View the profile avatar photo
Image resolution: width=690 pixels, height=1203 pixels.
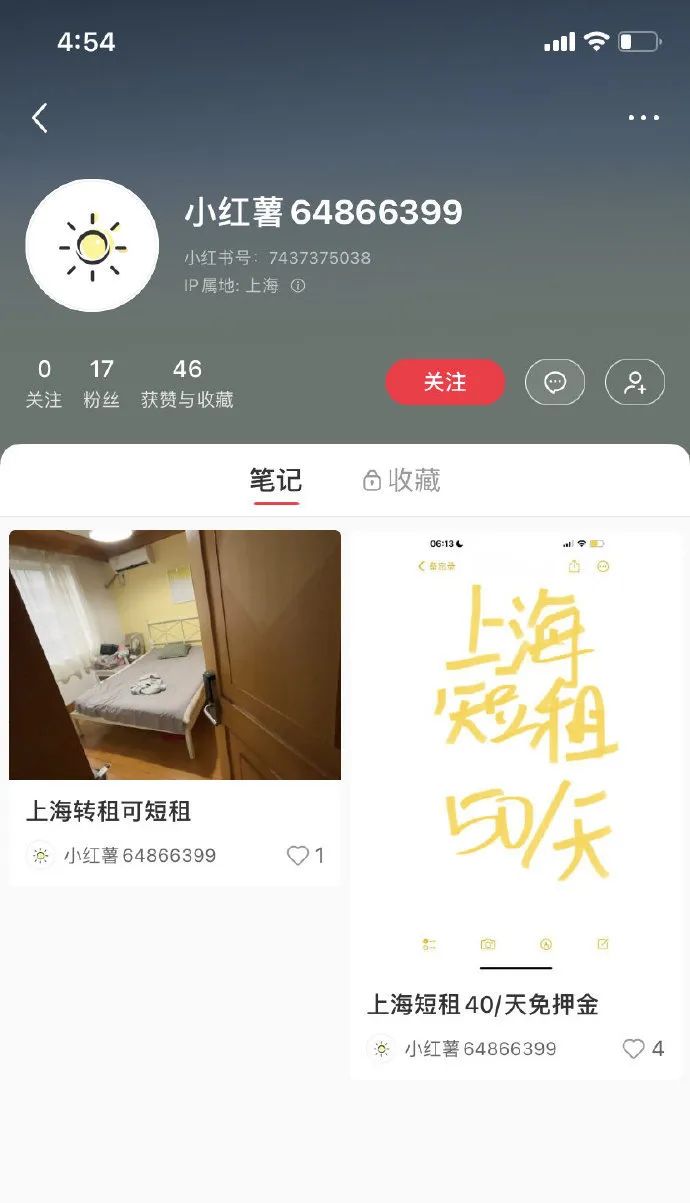click(x=92, y=246)
